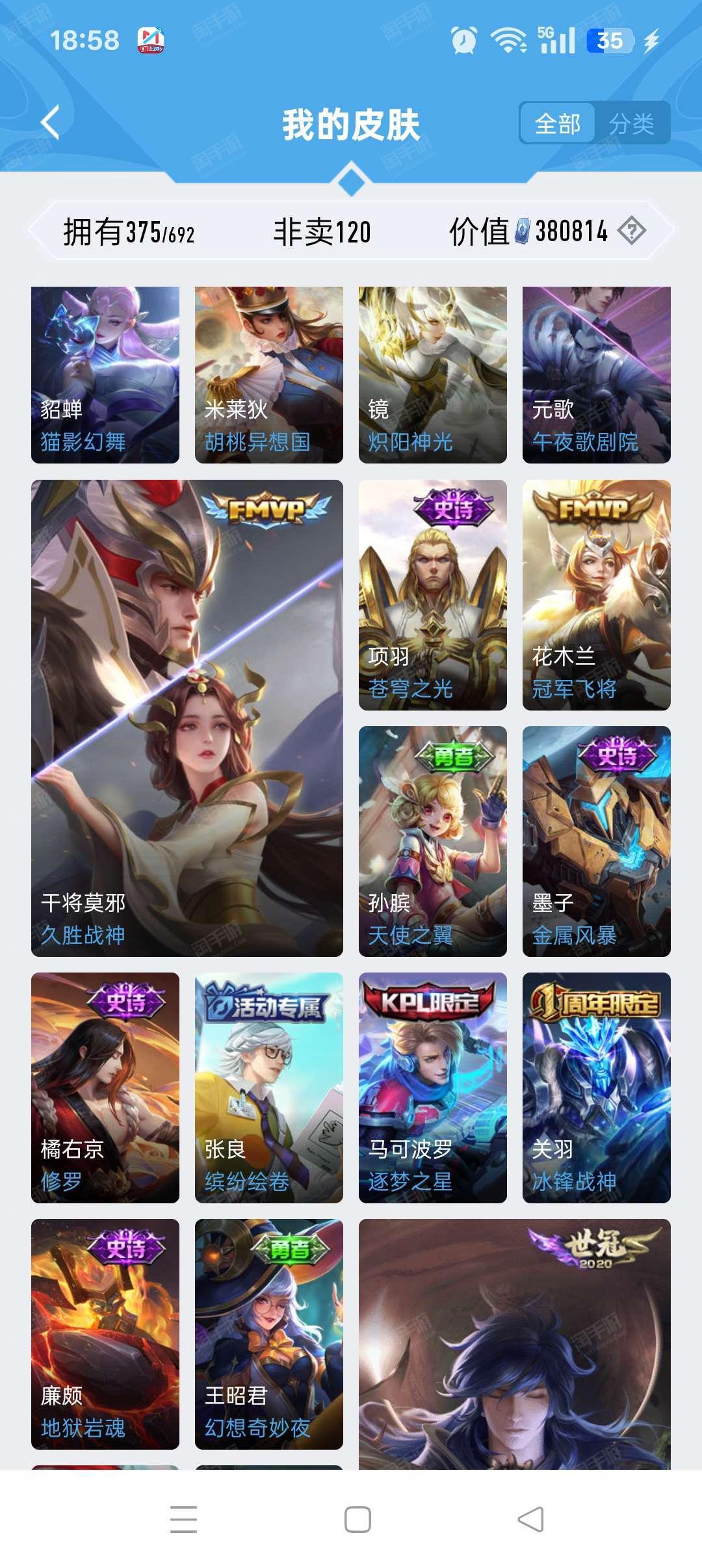Go back using the top-left arrow

[x=51, y=122]
